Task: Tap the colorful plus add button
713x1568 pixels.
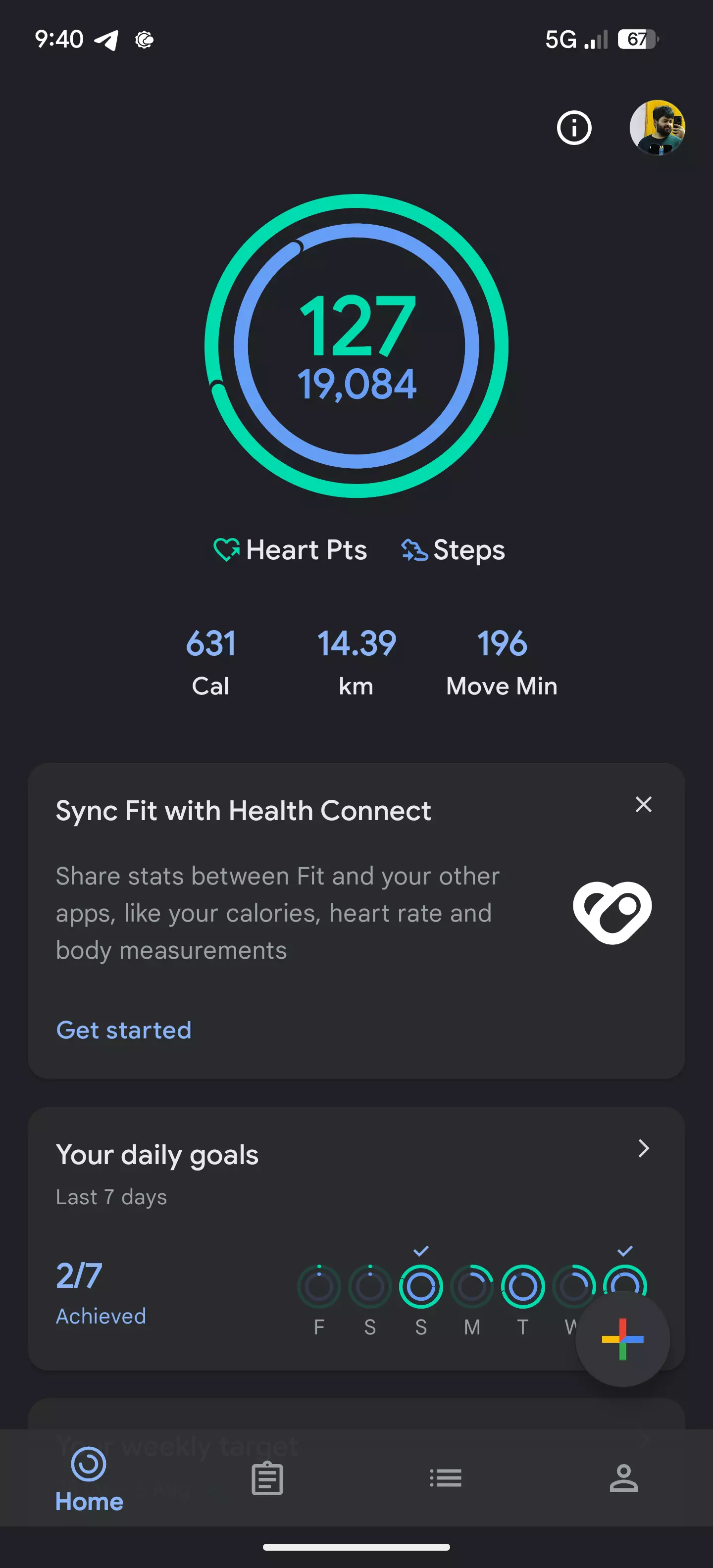Action: [622, 1339]
